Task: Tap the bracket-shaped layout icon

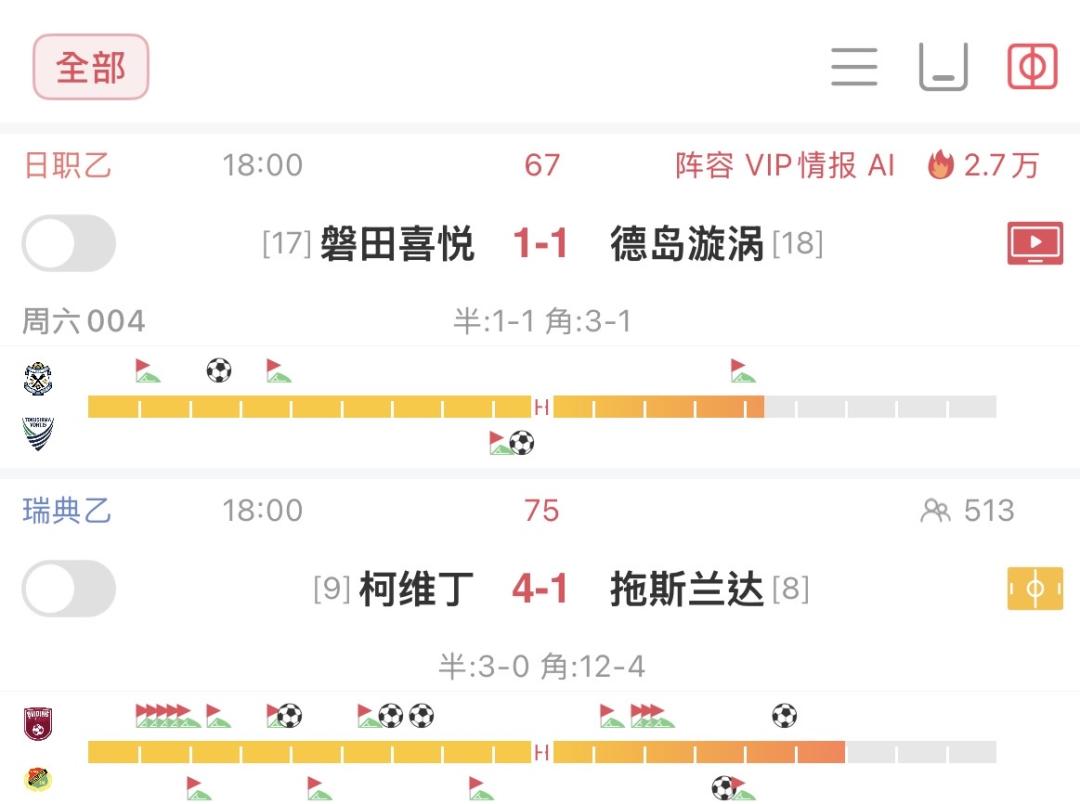Action: point(944,67)
